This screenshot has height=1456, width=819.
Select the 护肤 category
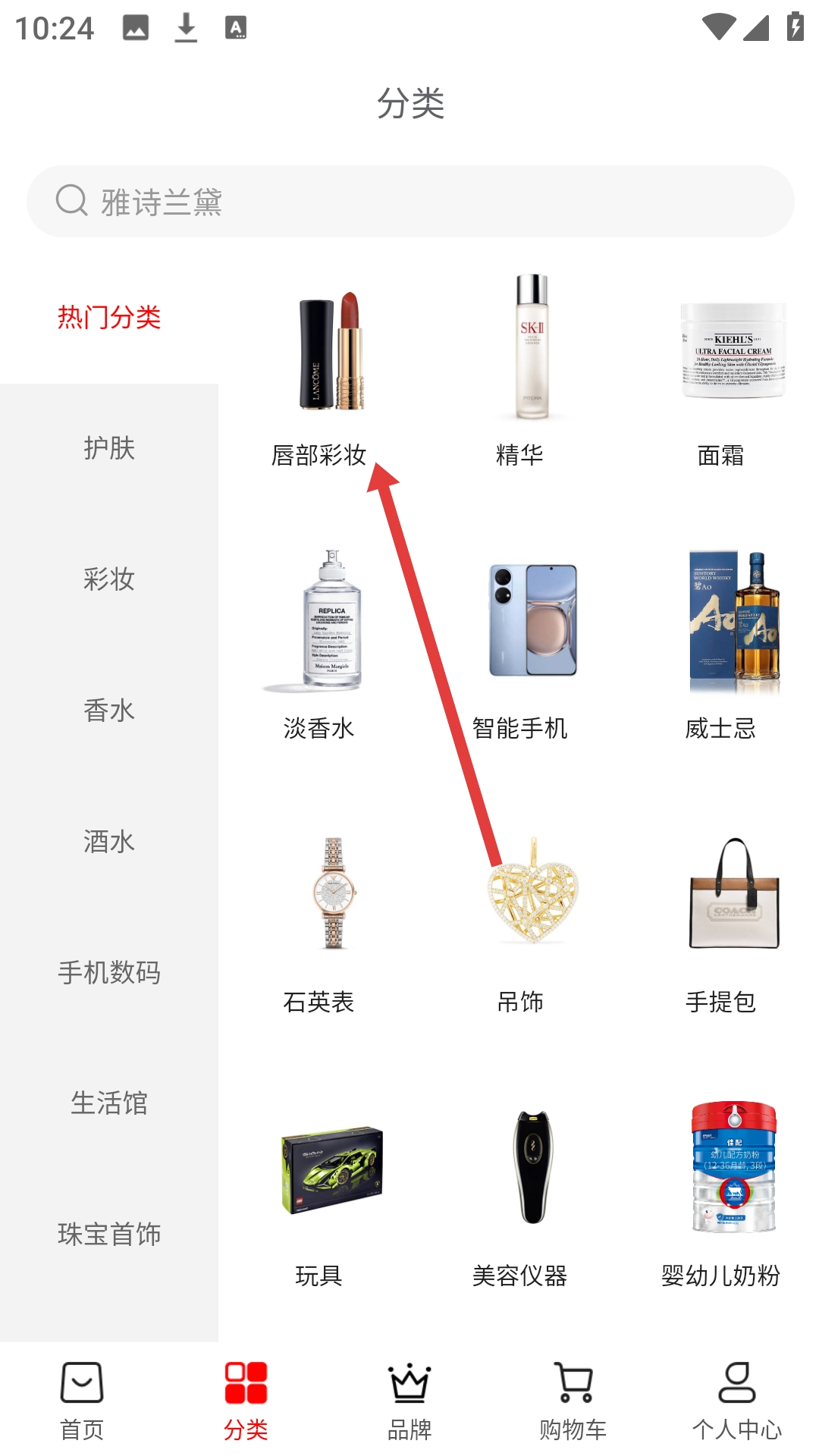click(x=109, y=448)
